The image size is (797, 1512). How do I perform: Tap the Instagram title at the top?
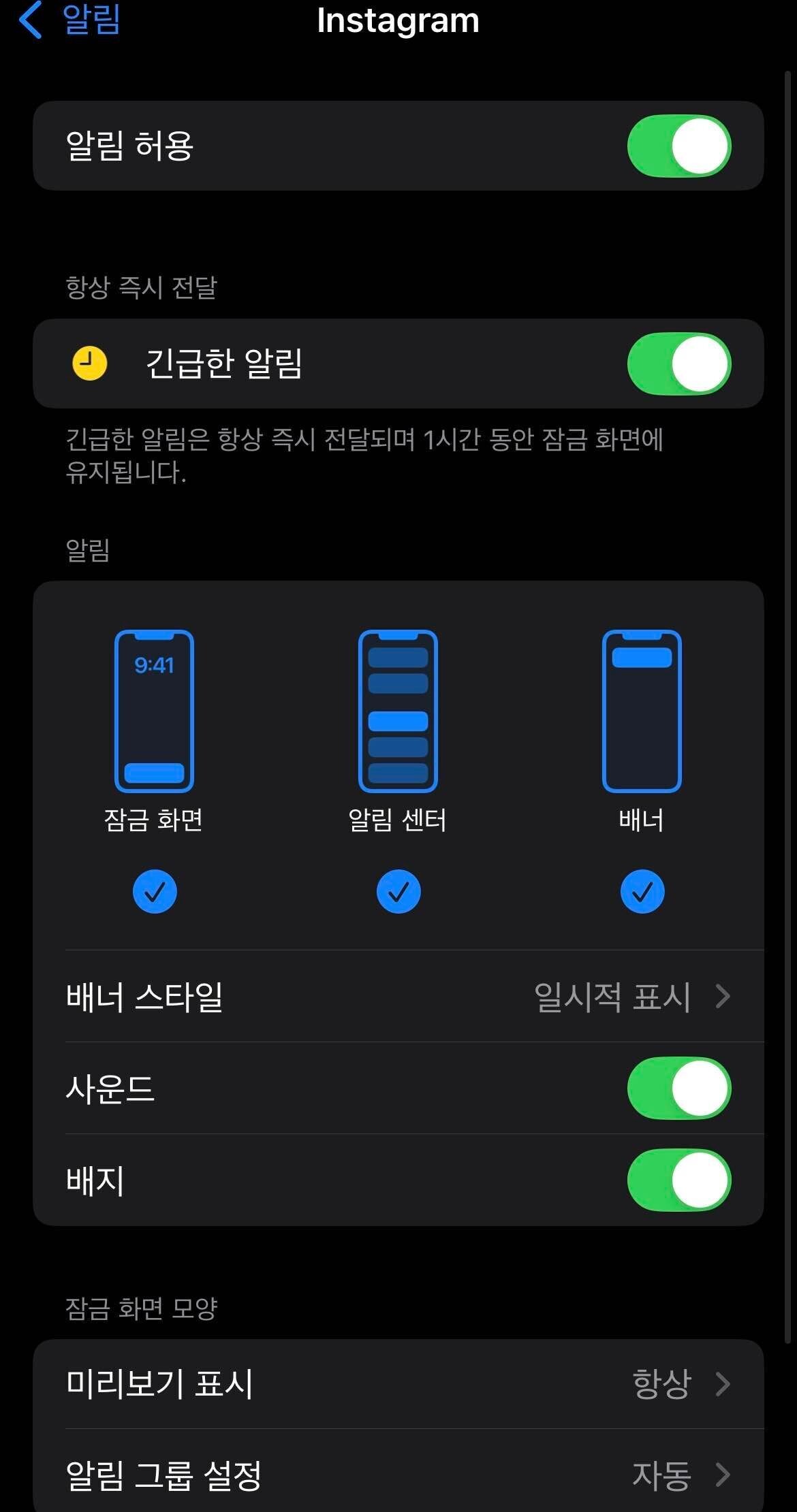pos(398,20)
